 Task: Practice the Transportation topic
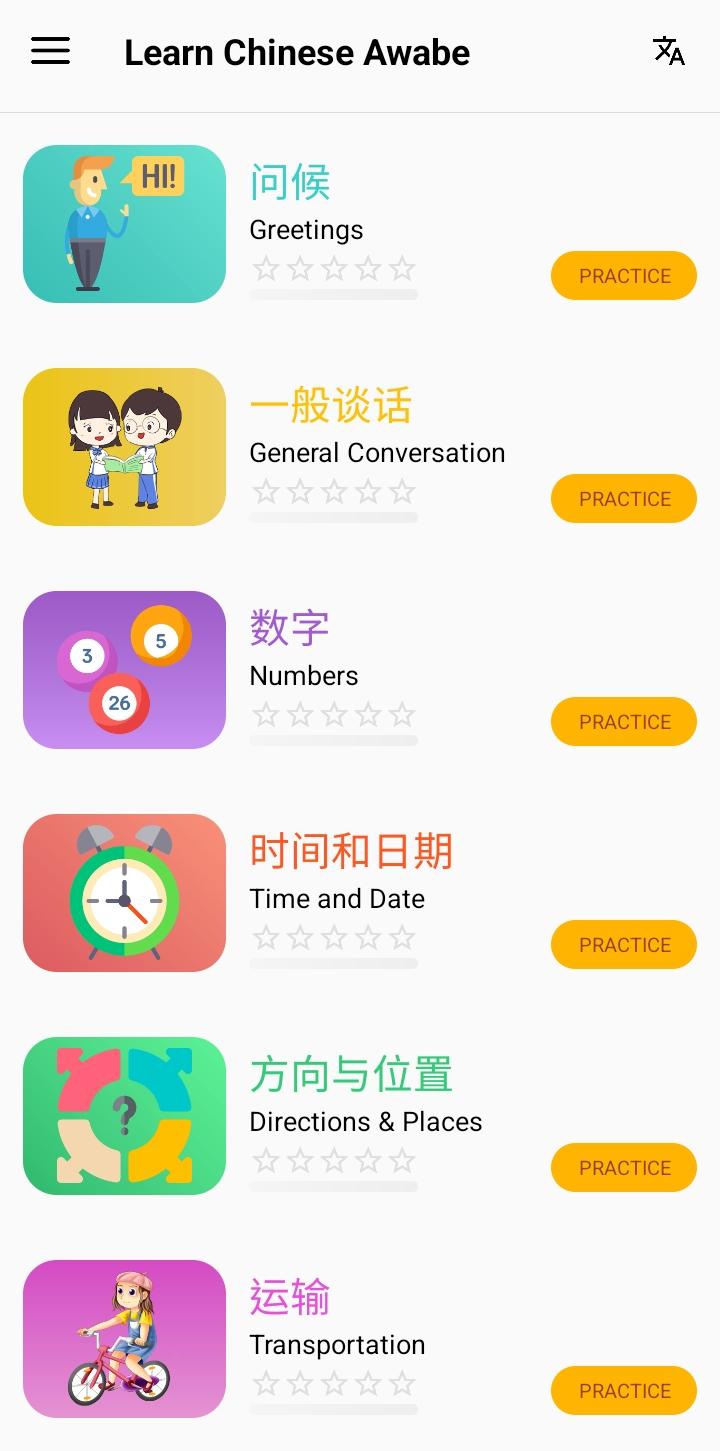point(624,1391)
